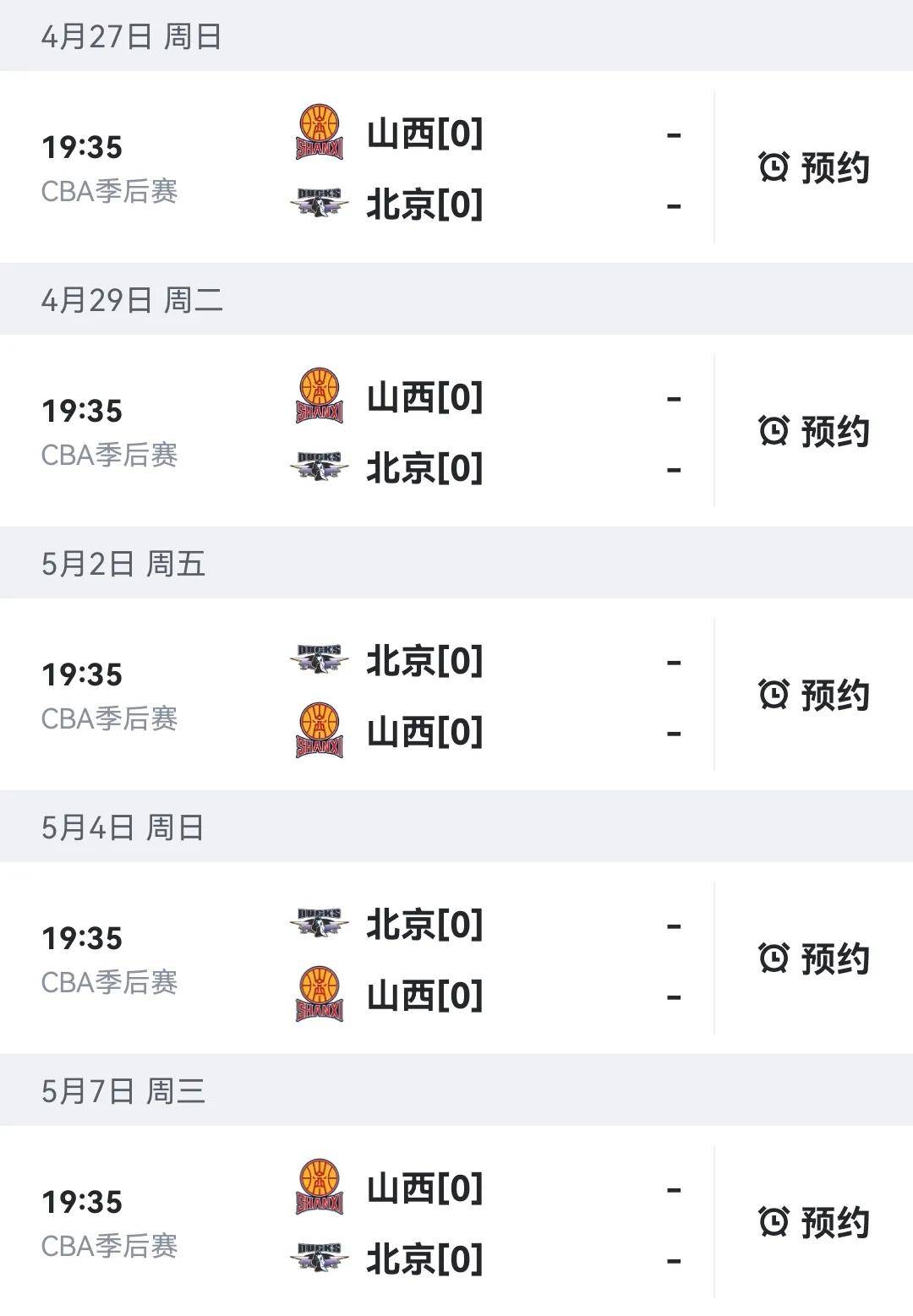Tap 预约 to reserve the May 2 game

coord(834,695)
